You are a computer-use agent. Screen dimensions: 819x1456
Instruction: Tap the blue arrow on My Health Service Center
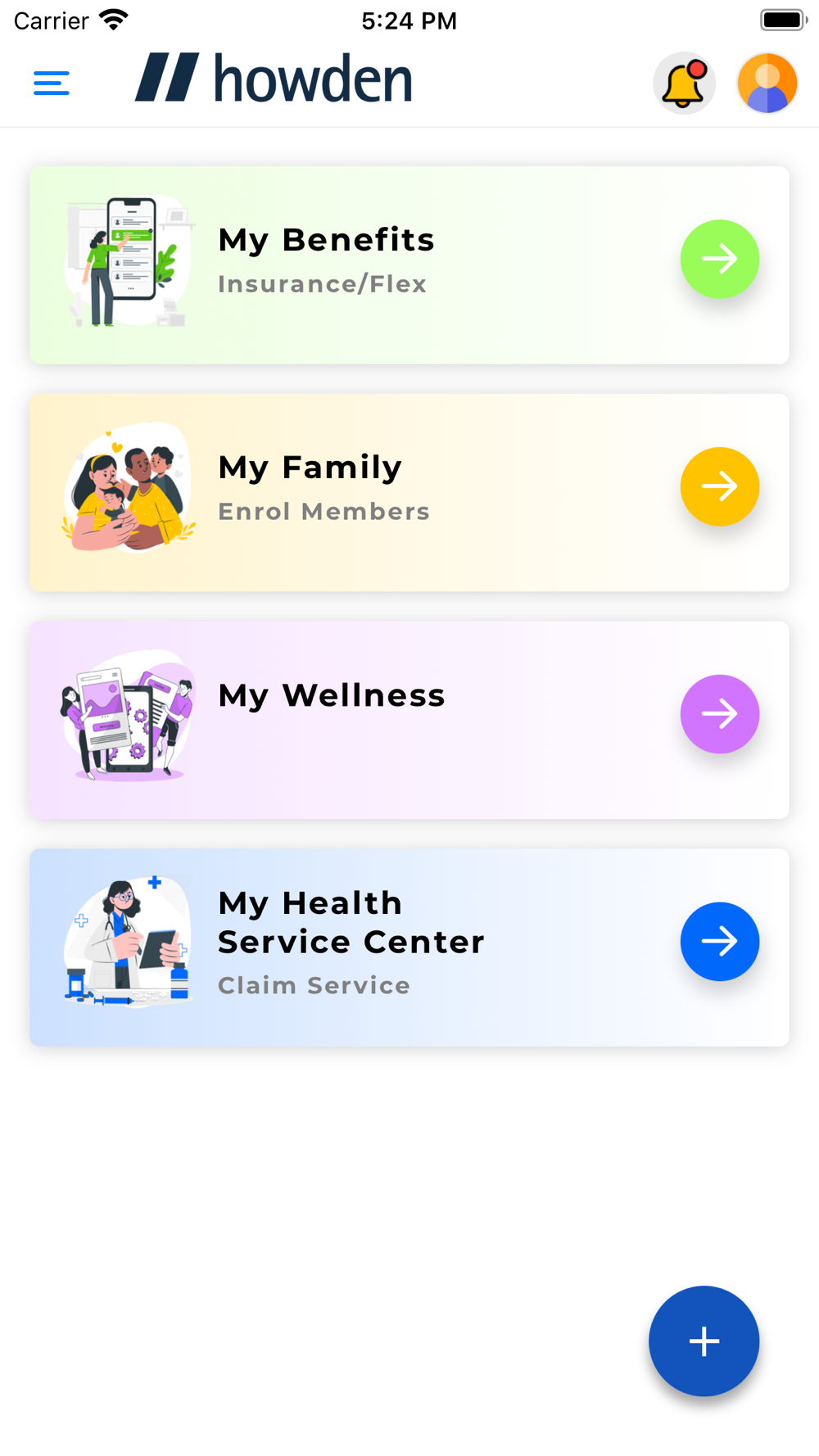(x=720, y=942)
